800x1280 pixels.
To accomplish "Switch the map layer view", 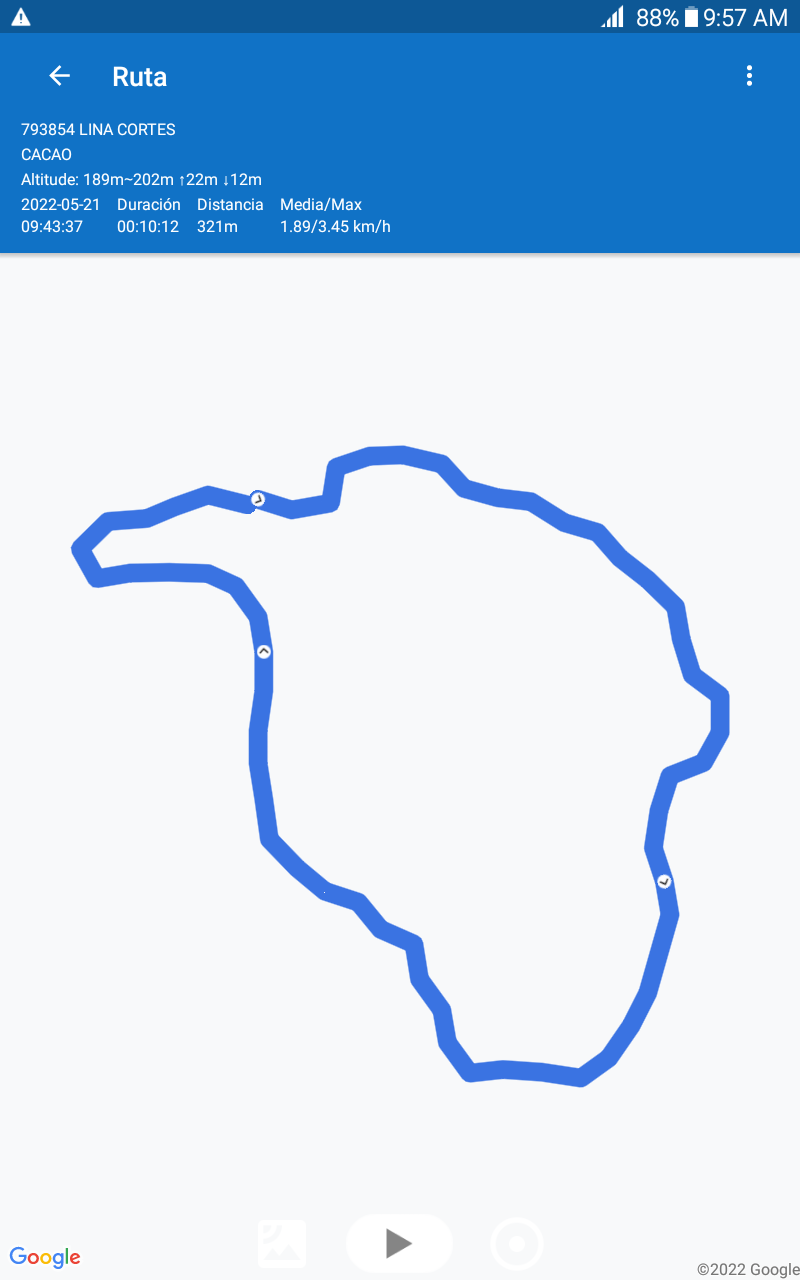I will click(x=282, y=1244).
